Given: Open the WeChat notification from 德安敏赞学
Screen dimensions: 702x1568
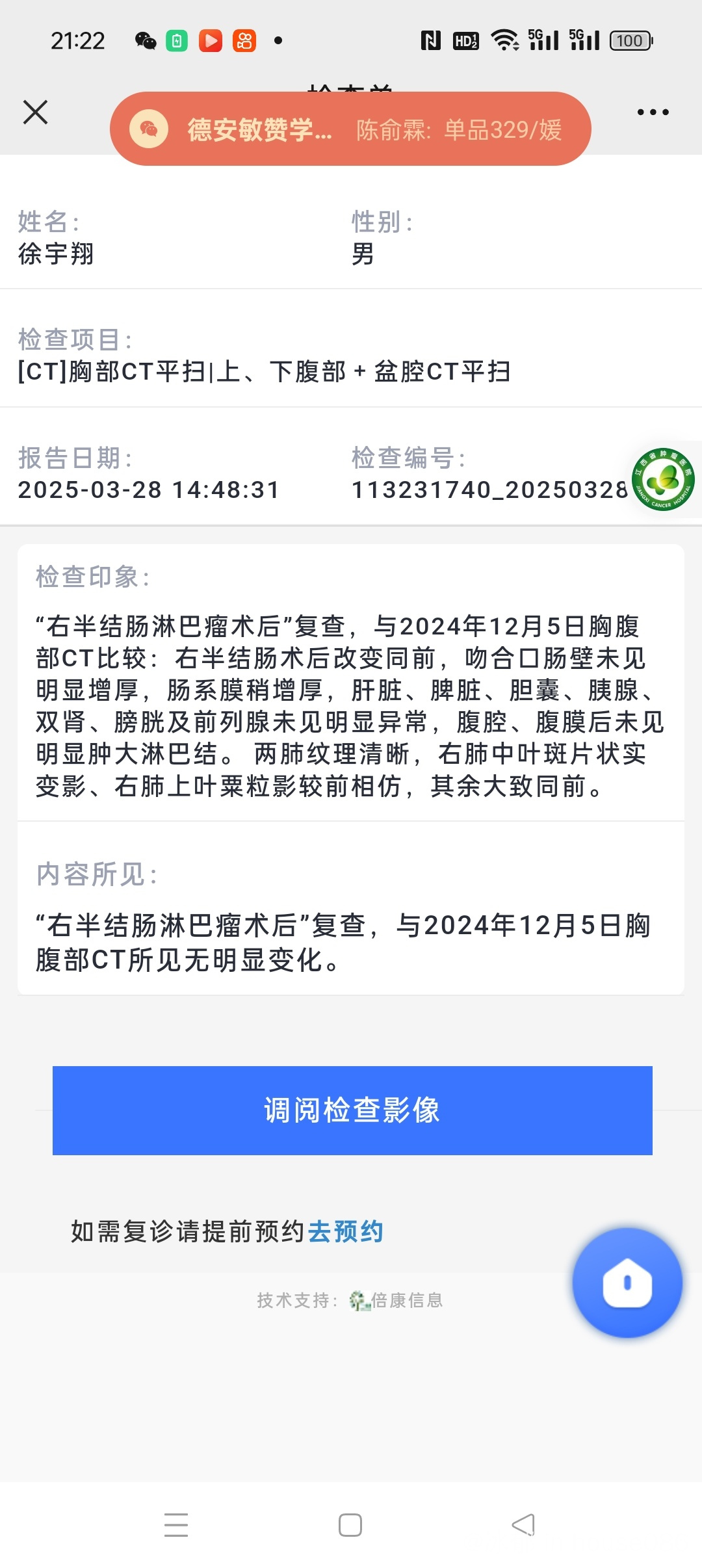Looking at the screenshot, I should coord(350,129).
